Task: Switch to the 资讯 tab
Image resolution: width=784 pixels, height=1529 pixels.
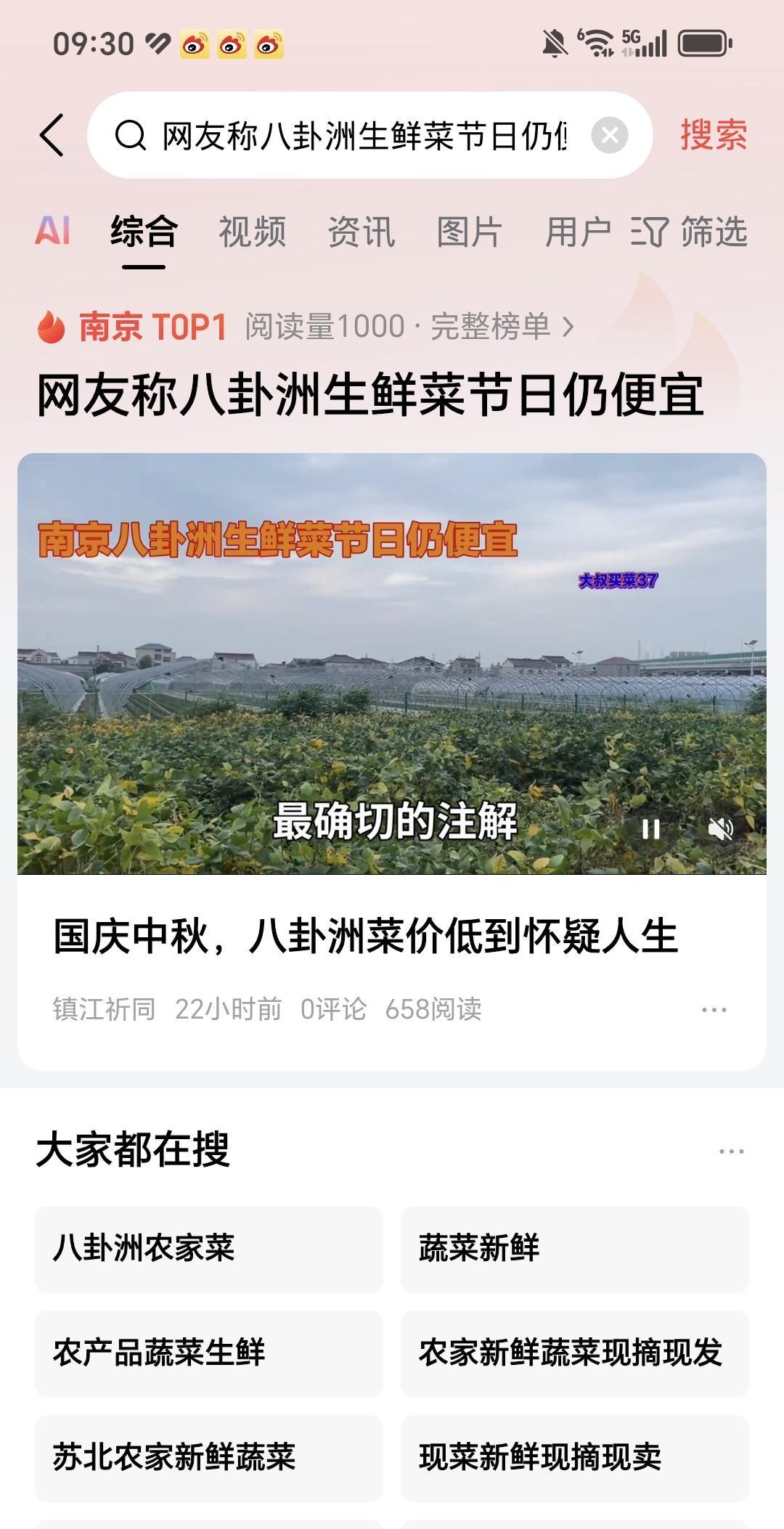Action: (361, 232)
